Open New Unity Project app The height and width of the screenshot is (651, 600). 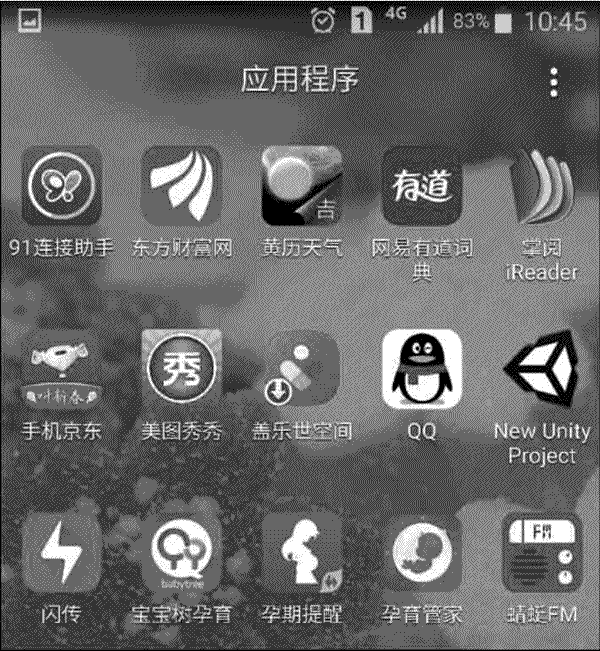coord(541,371)
